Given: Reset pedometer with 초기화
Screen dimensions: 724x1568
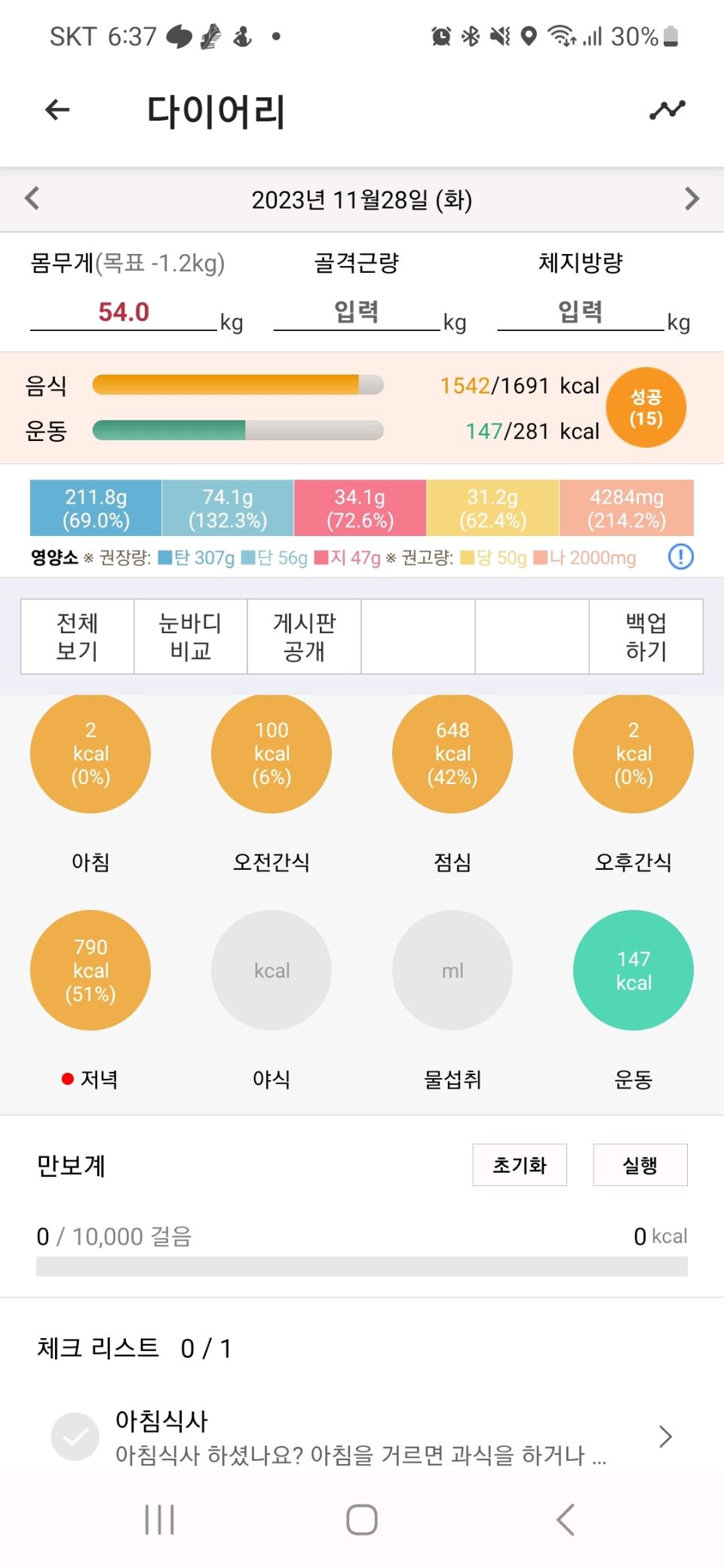Looking at the screenshot, I should coord(520,1165).
